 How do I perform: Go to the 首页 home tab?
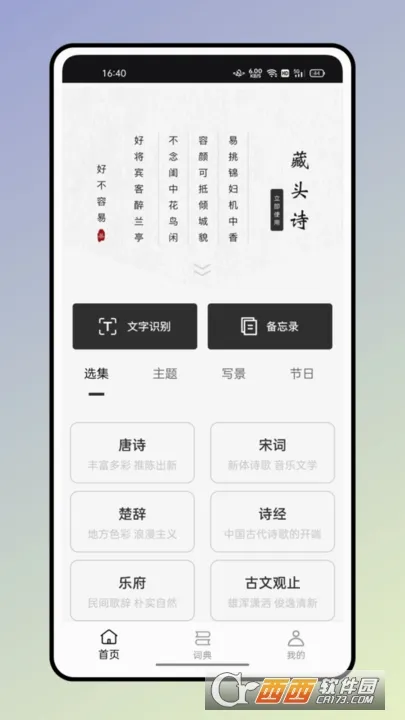[109, 645]
